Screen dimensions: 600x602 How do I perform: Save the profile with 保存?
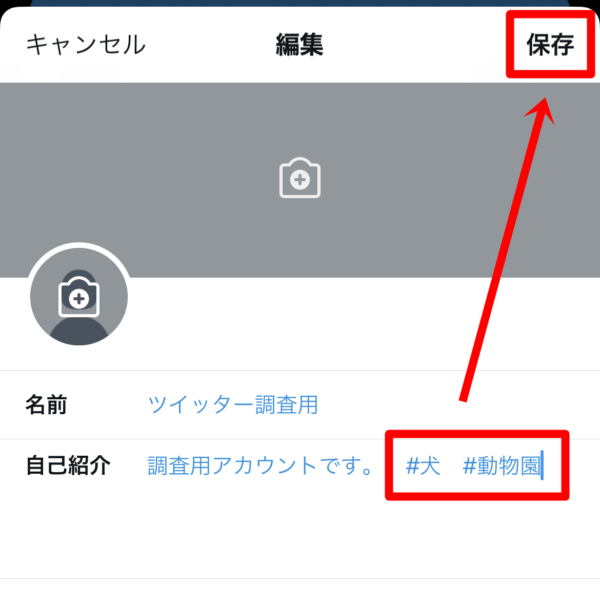click(548, 46)
